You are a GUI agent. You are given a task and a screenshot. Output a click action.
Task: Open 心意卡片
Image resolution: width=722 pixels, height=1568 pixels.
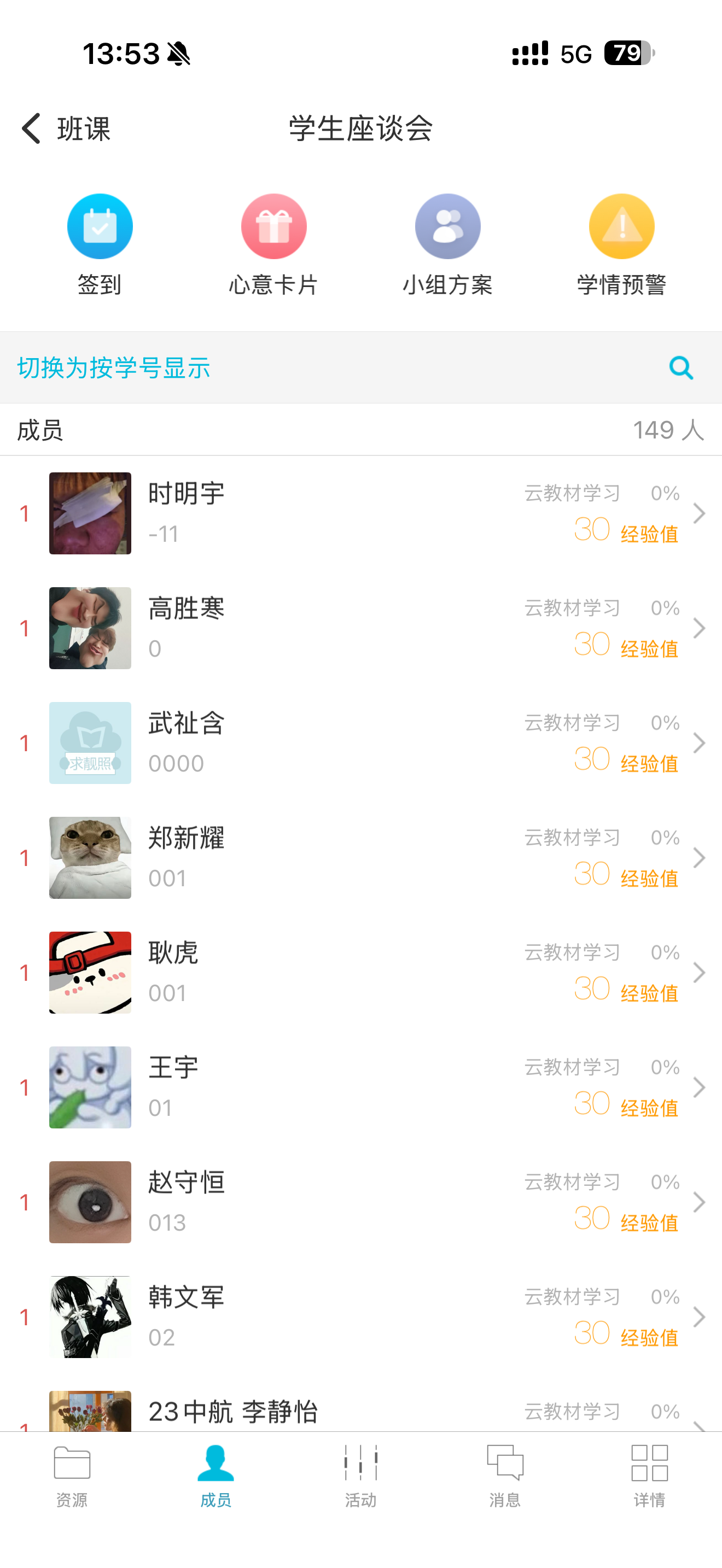(273, 243)
